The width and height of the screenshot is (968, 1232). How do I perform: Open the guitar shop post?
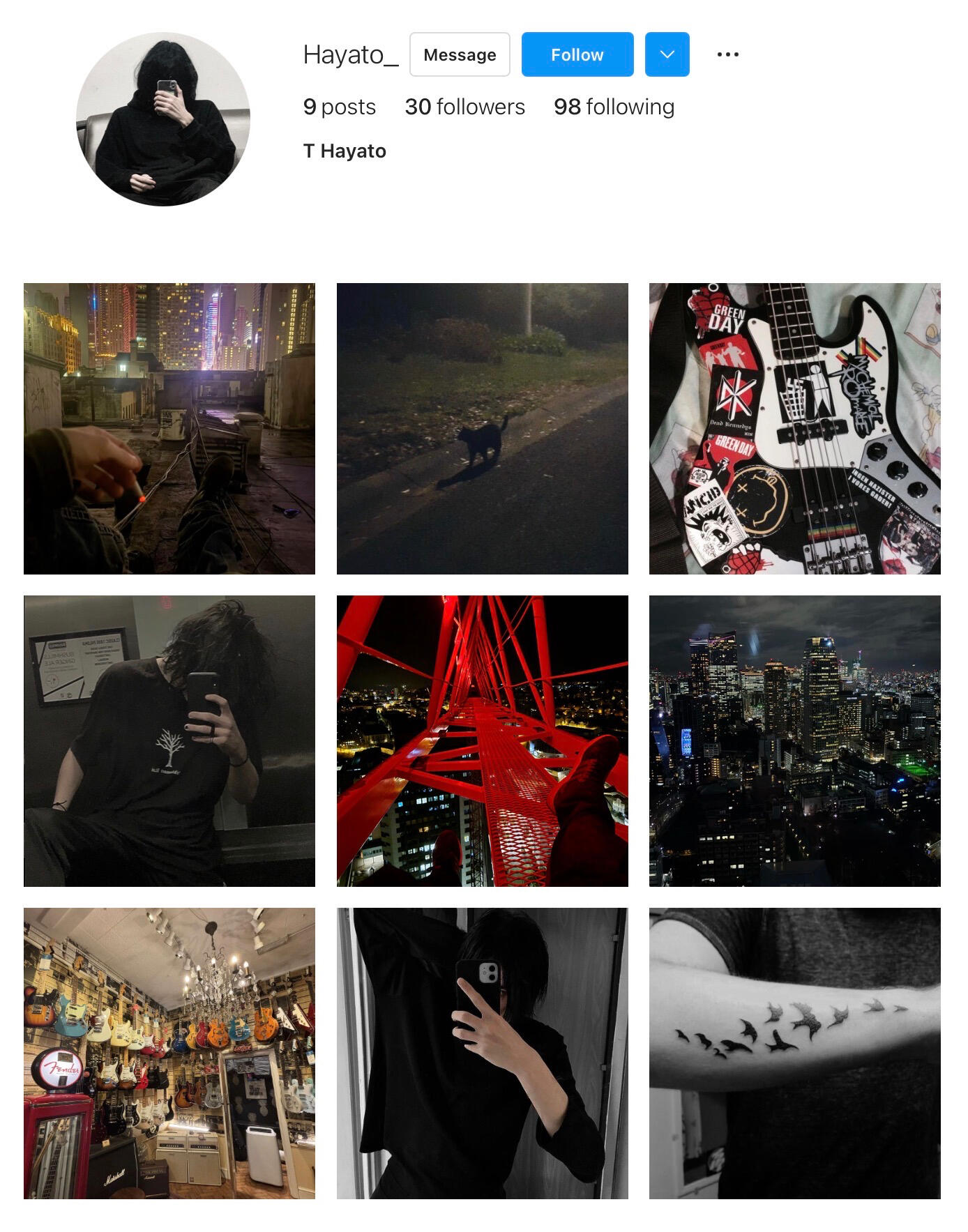coord(169,1054)
